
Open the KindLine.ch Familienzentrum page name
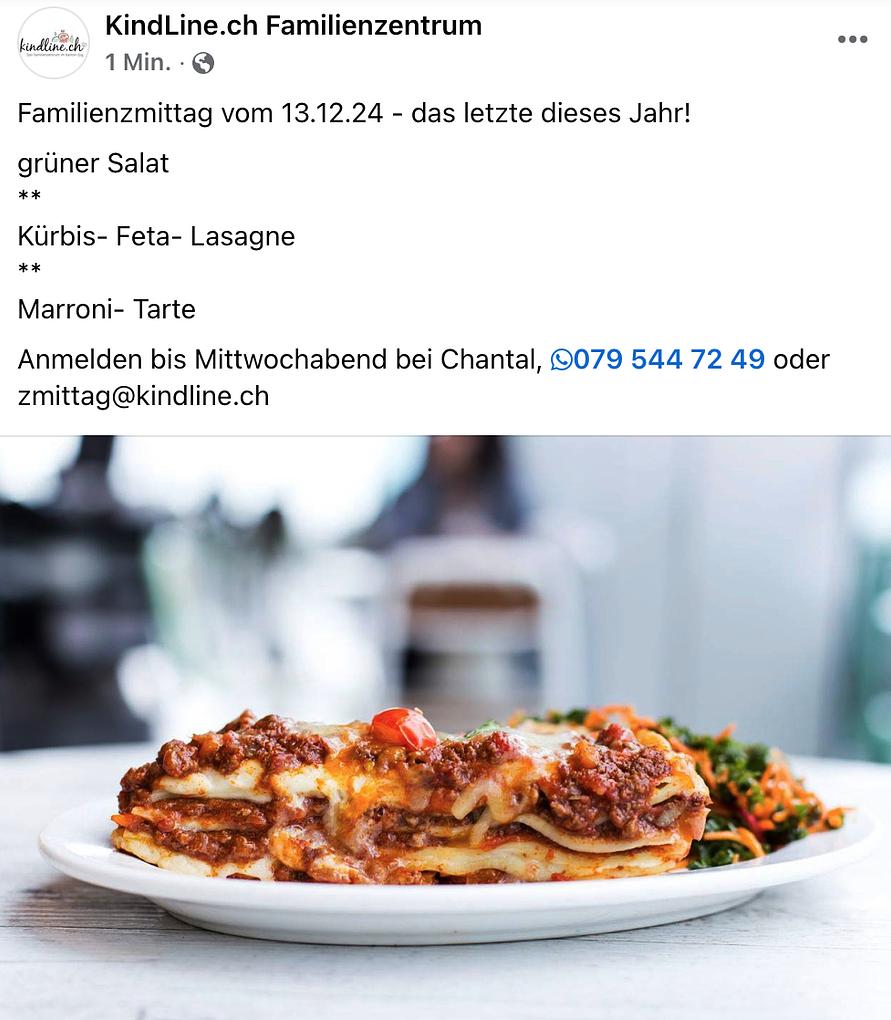click(293, 26)
